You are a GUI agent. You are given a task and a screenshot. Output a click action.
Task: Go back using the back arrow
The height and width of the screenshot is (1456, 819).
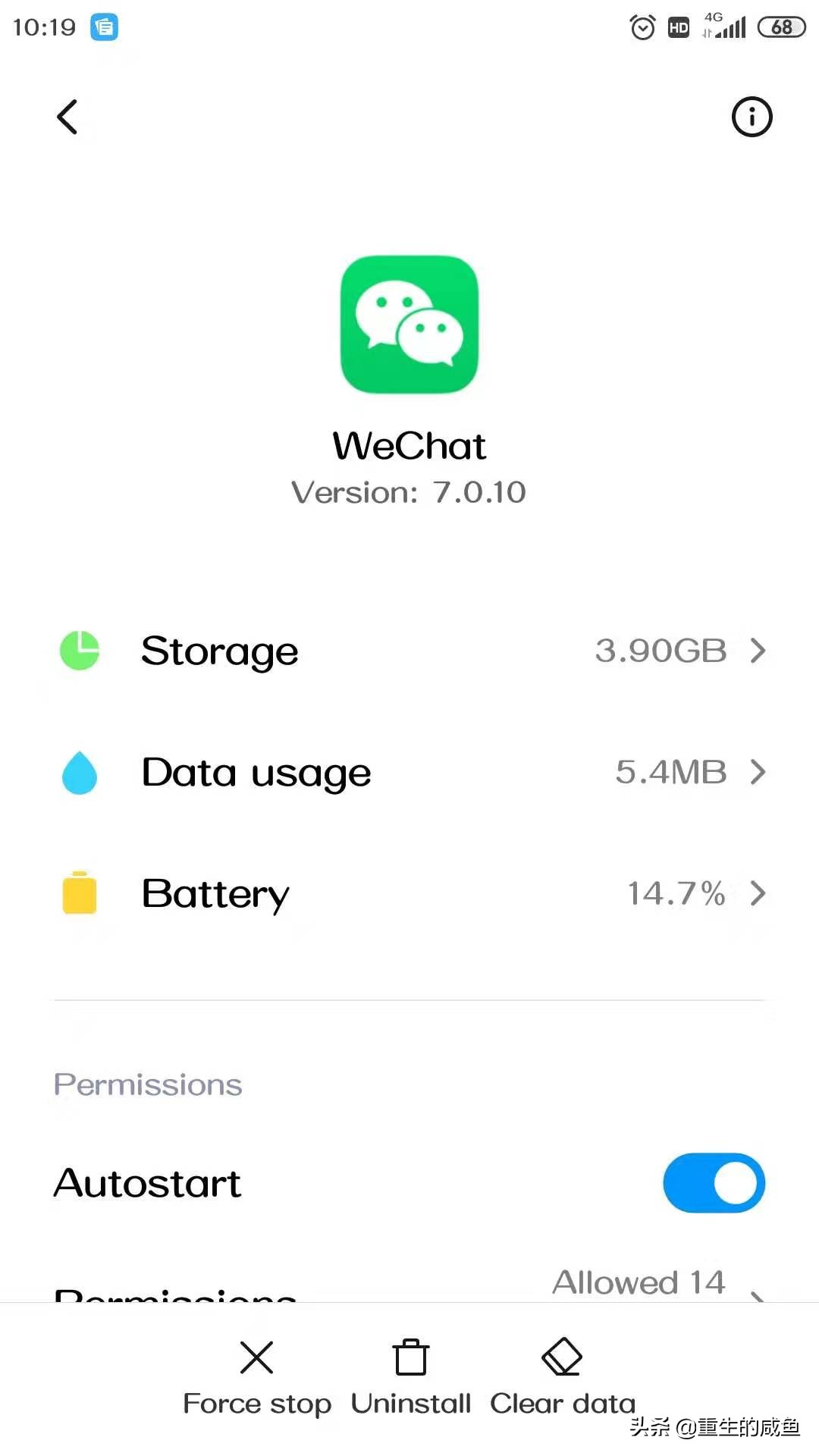point(67,117)
